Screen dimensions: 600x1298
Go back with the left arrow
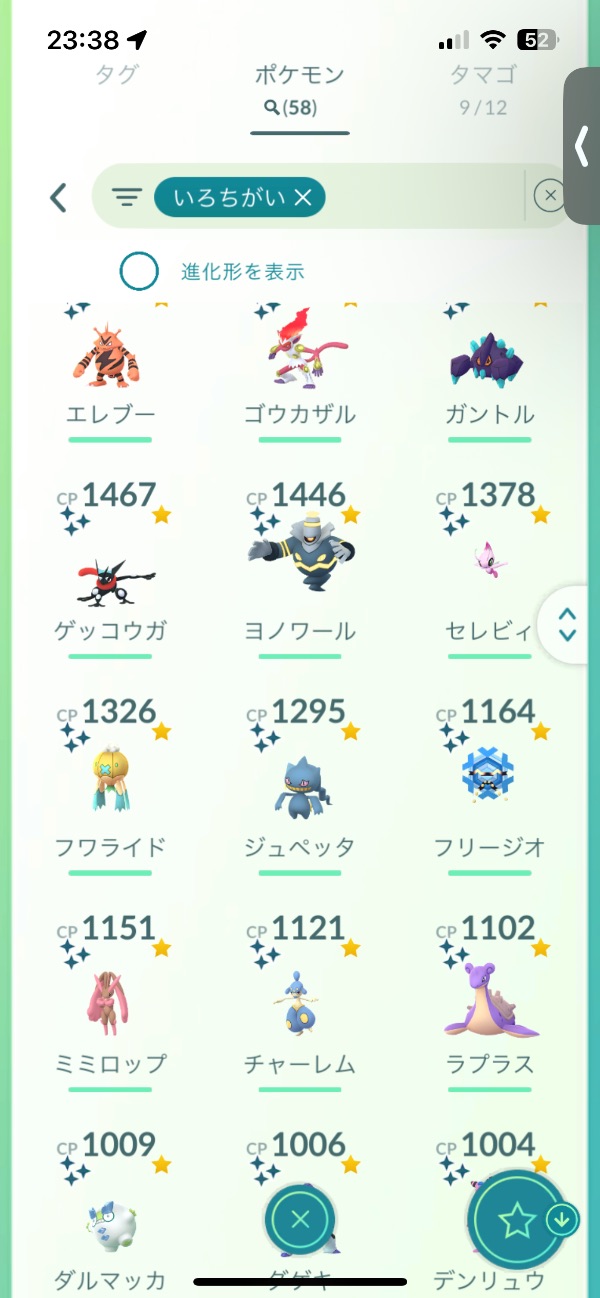58,197
